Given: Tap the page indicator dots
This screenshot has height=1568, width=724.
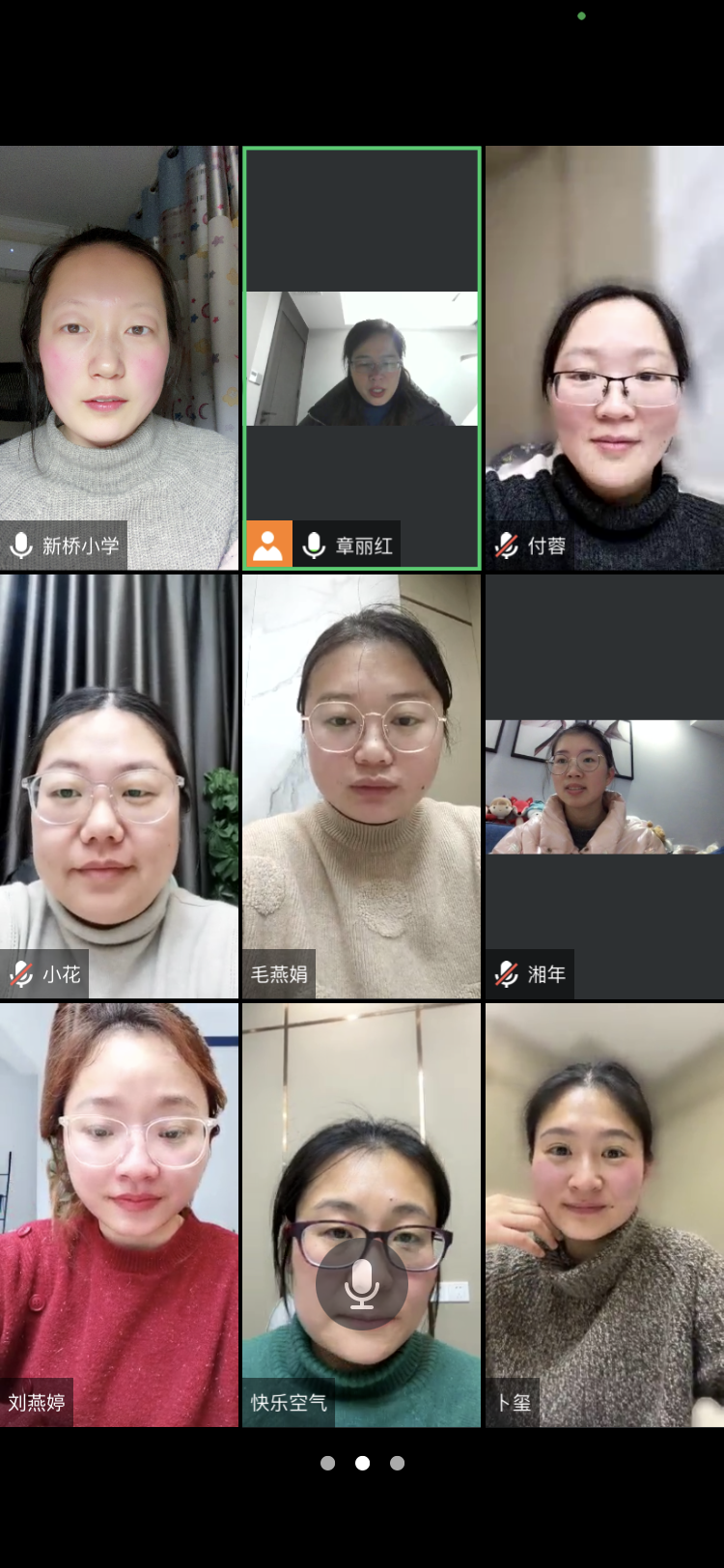Looking at the screenshot, I should click(362, 1463).
